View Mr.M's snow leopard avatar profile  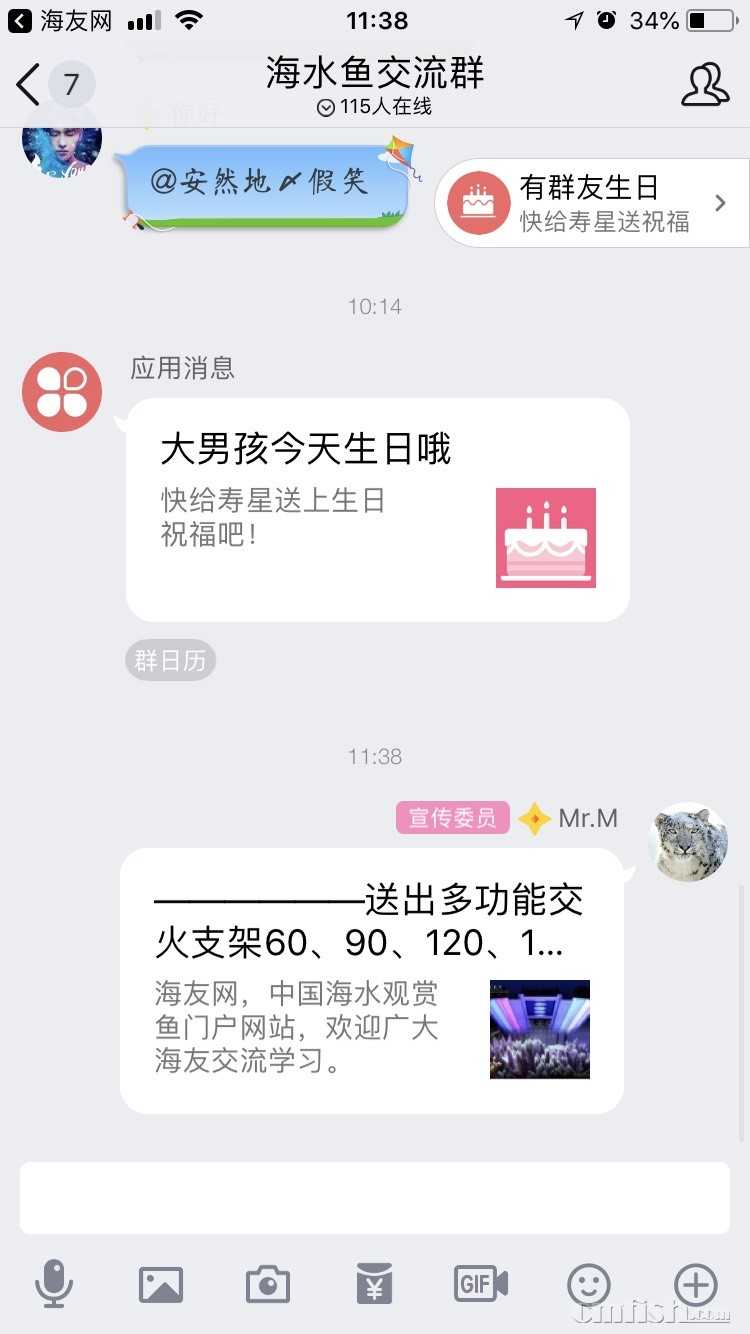pos(687,842)
